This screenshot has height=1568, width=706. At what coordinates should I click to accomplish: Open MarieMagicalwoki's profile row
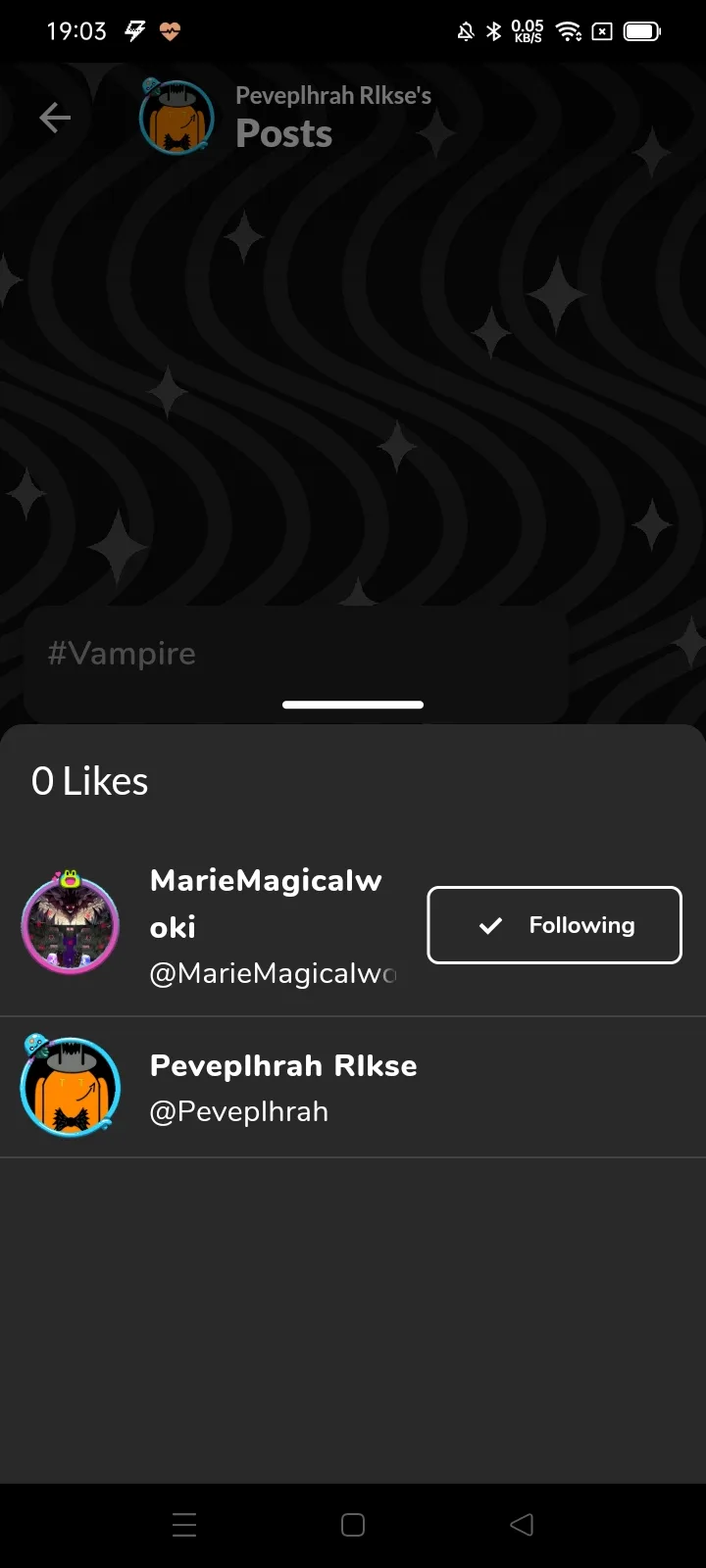[265, 925]
